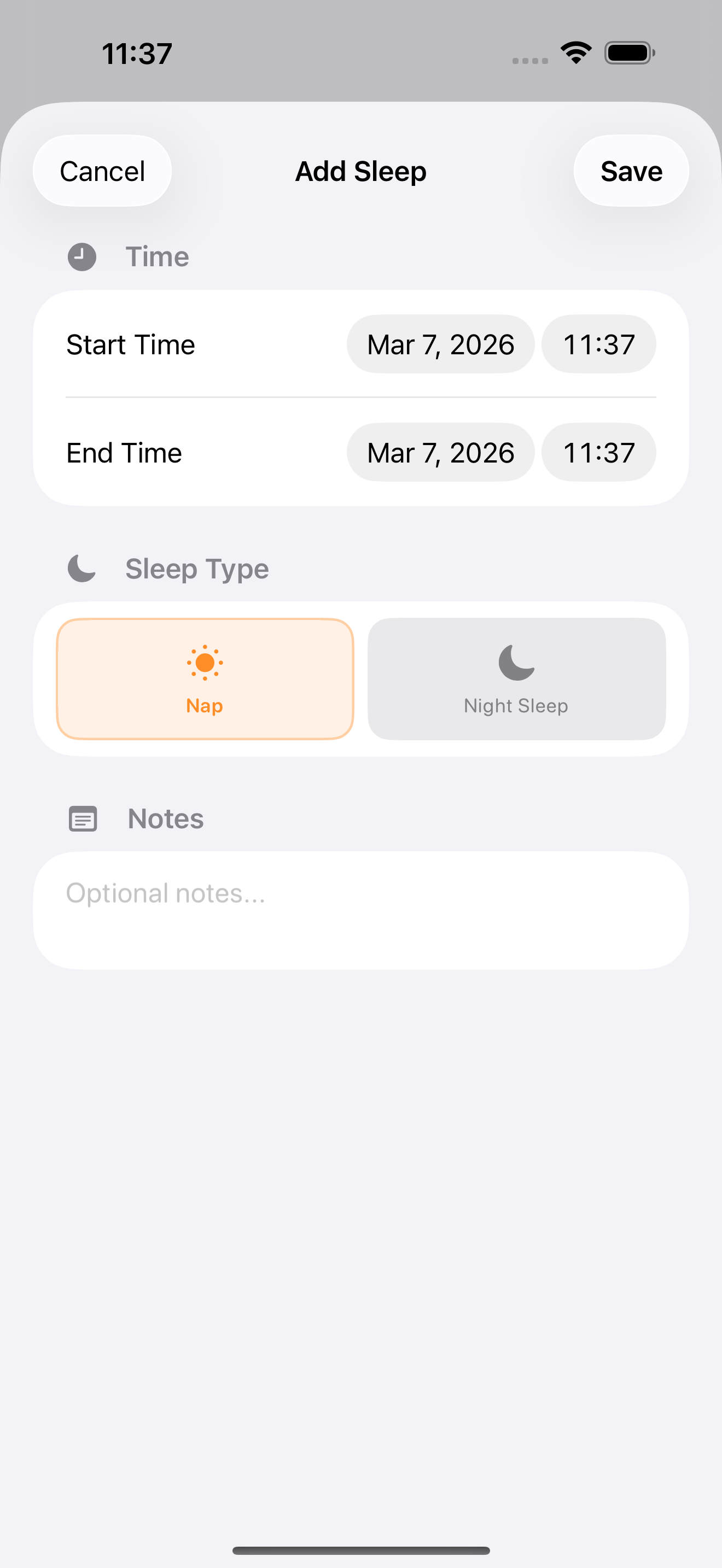Click the crescent moon icon beside Sleep Type
The image size is (722, 1568).
pyautogui.click(x=81, y=569)
